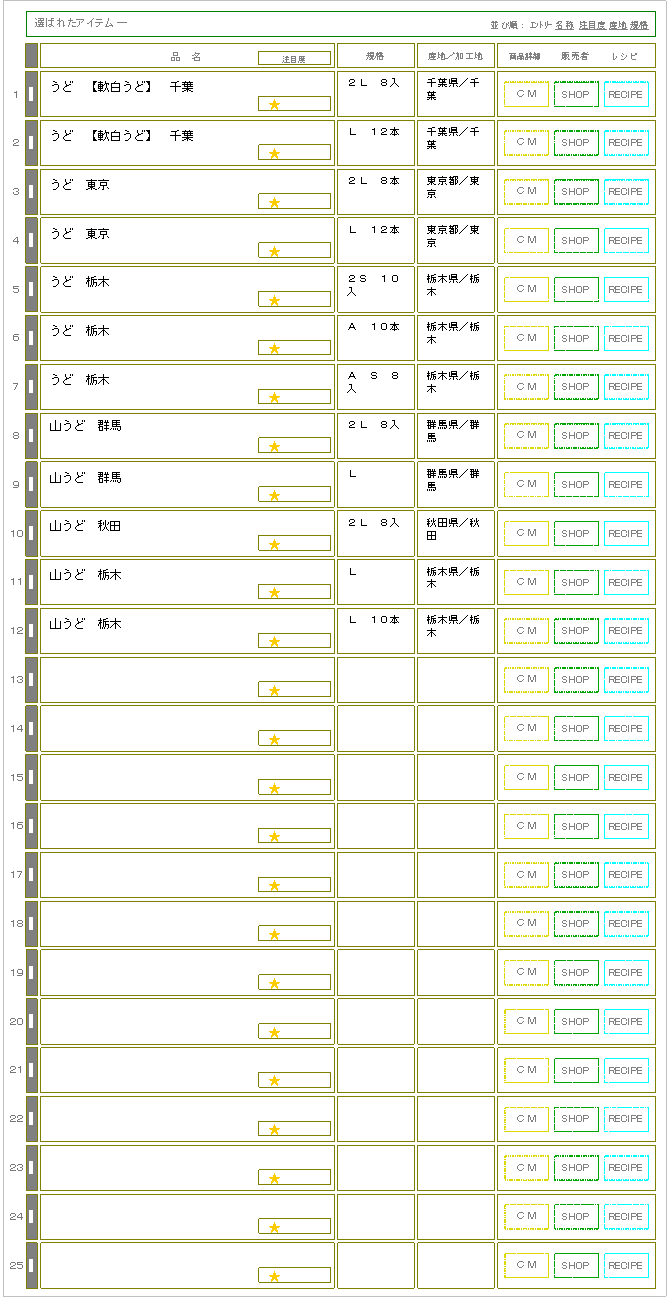View RECIPE for 山うど 群馬 L

(x=626, y=484)
